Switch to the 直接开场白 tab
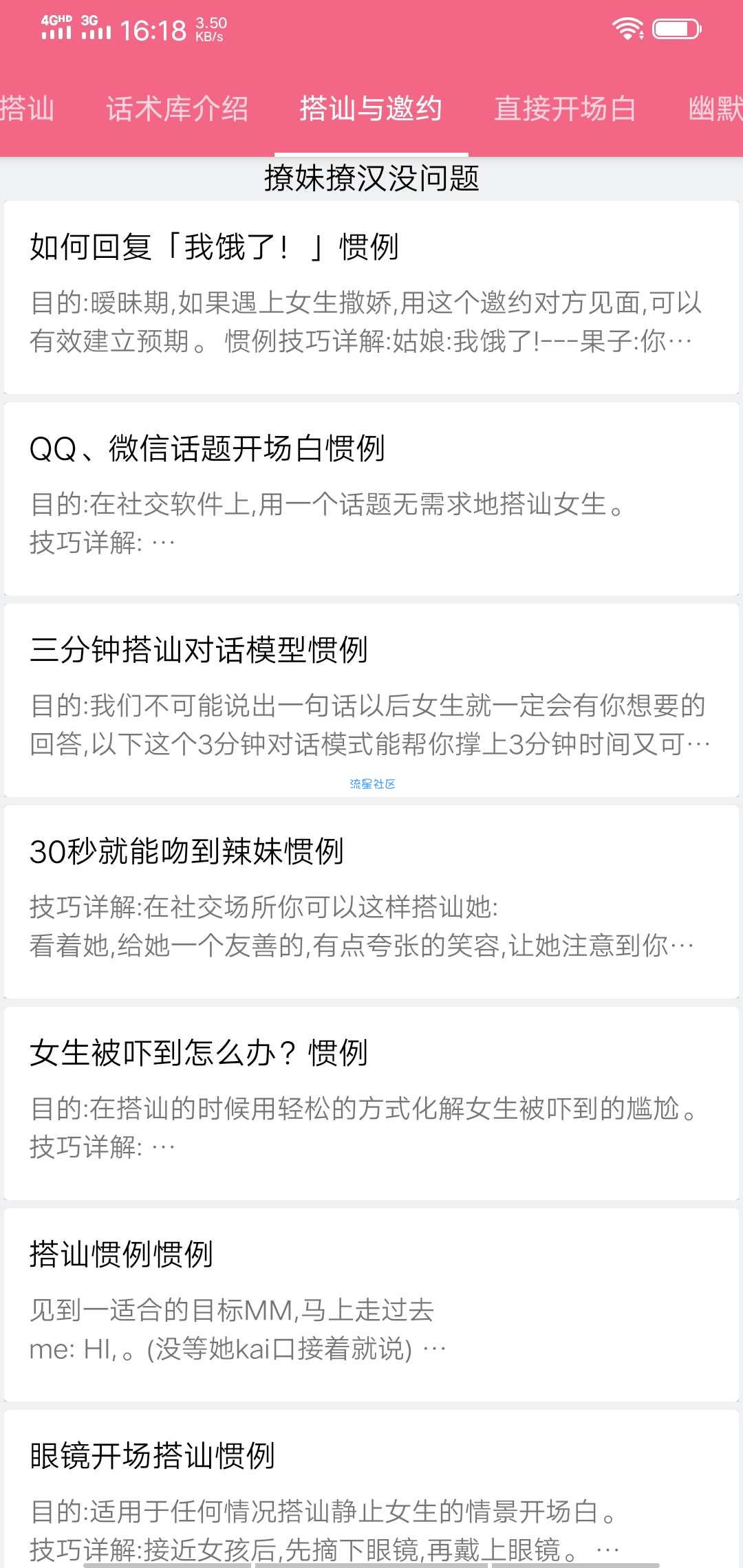Viewport: 743px width, 1568px height. pos(566,109)
